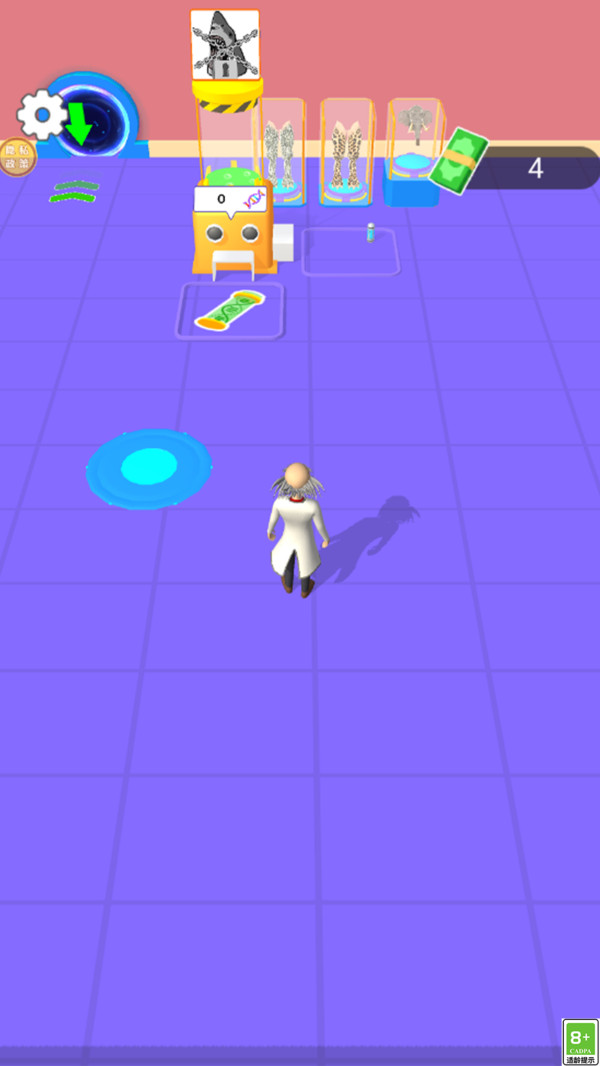Open the 8+ age rating notice
The height and width of the screenshot is (1066, 600).
(x=580, y=1042)
